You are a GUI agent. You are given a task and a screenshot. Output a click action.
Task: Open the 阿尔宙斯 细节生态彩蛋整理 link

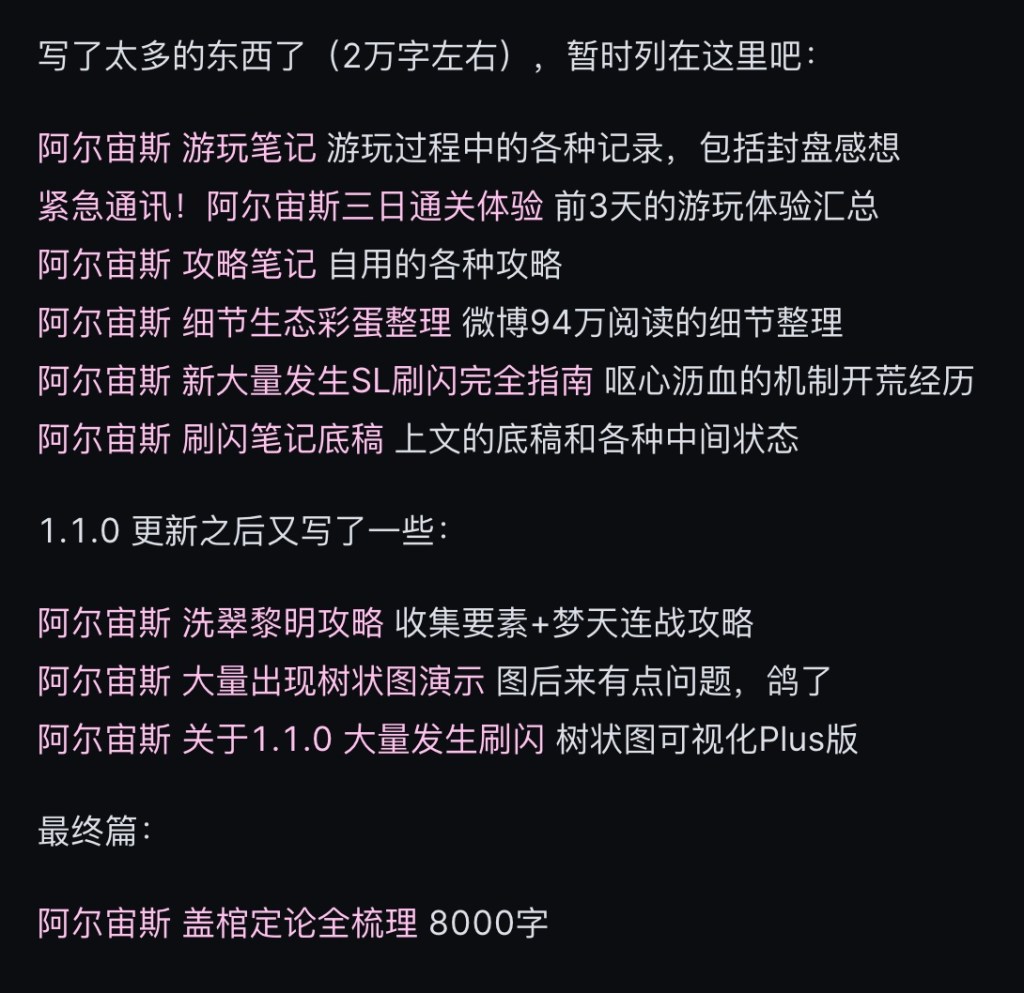click(x=245, y=322)
